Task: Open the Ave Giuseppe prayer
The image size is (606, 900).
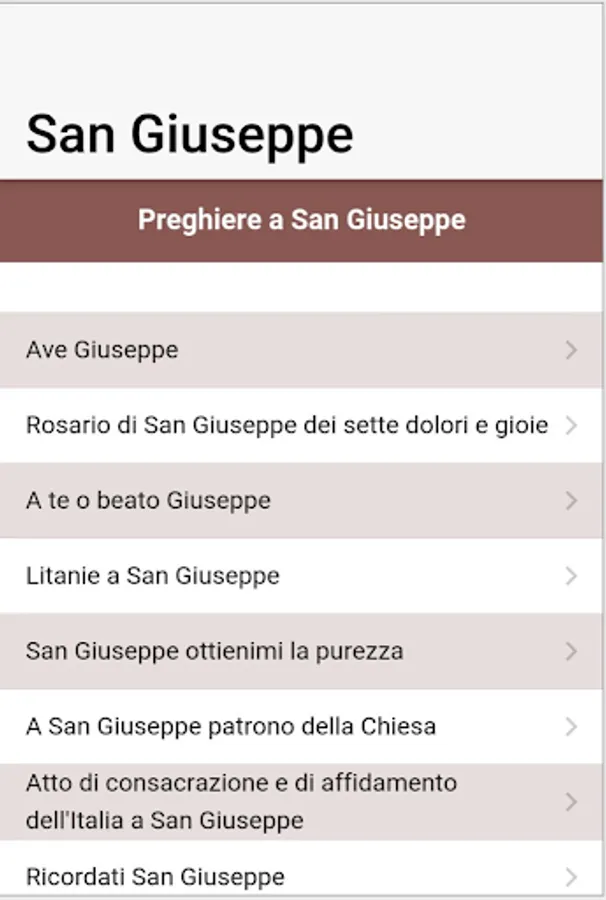Action: [300, 350]
